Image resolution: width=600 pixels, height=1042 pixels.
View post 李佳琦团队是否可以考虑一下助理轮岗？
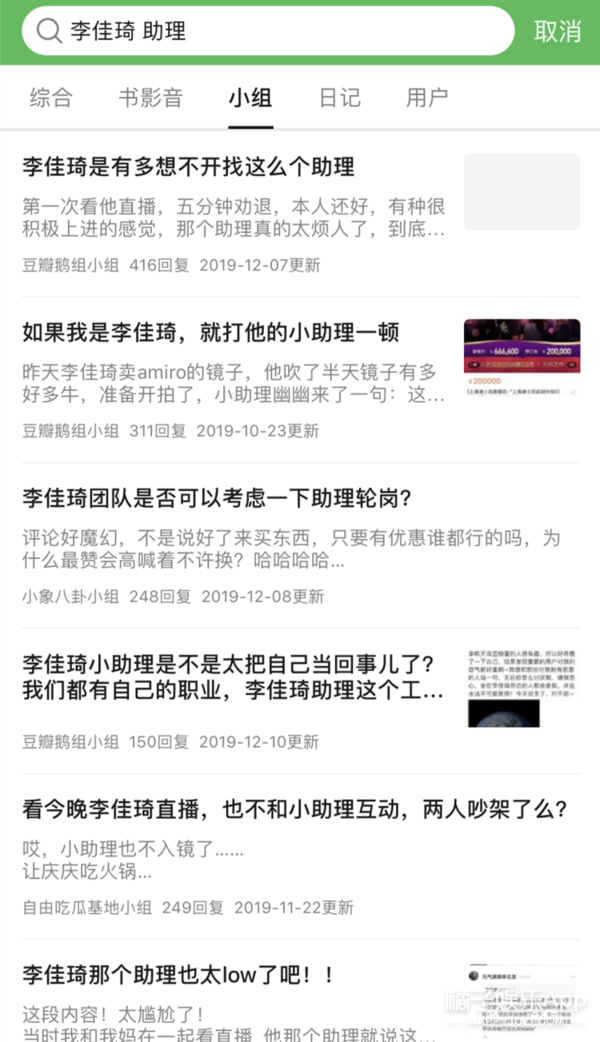click(218, 498)
